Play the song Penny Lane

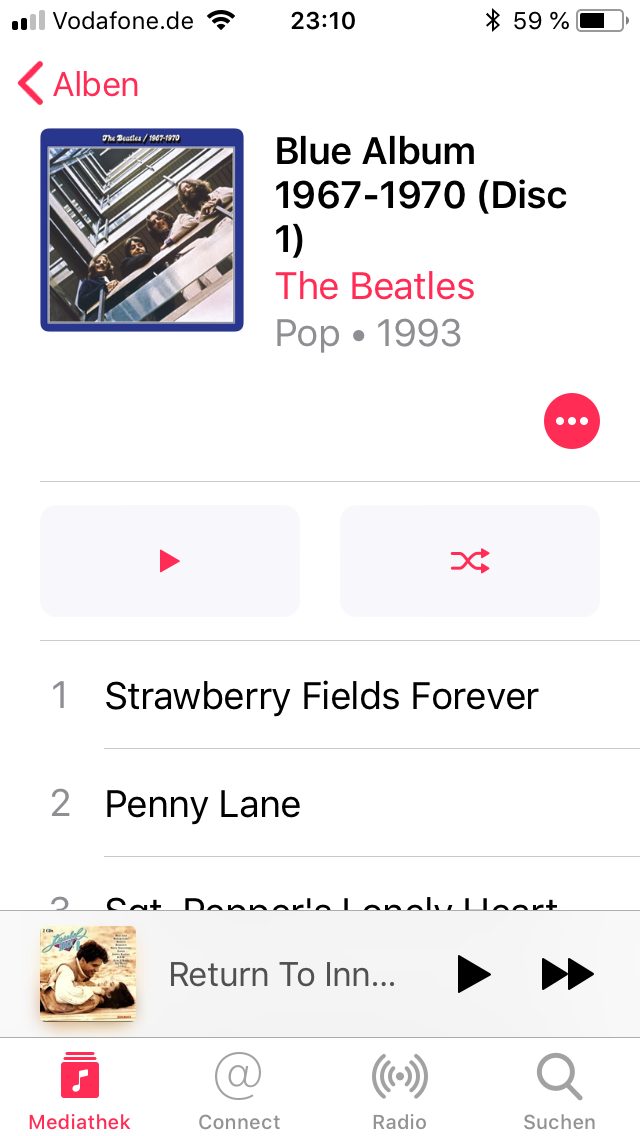340,803
